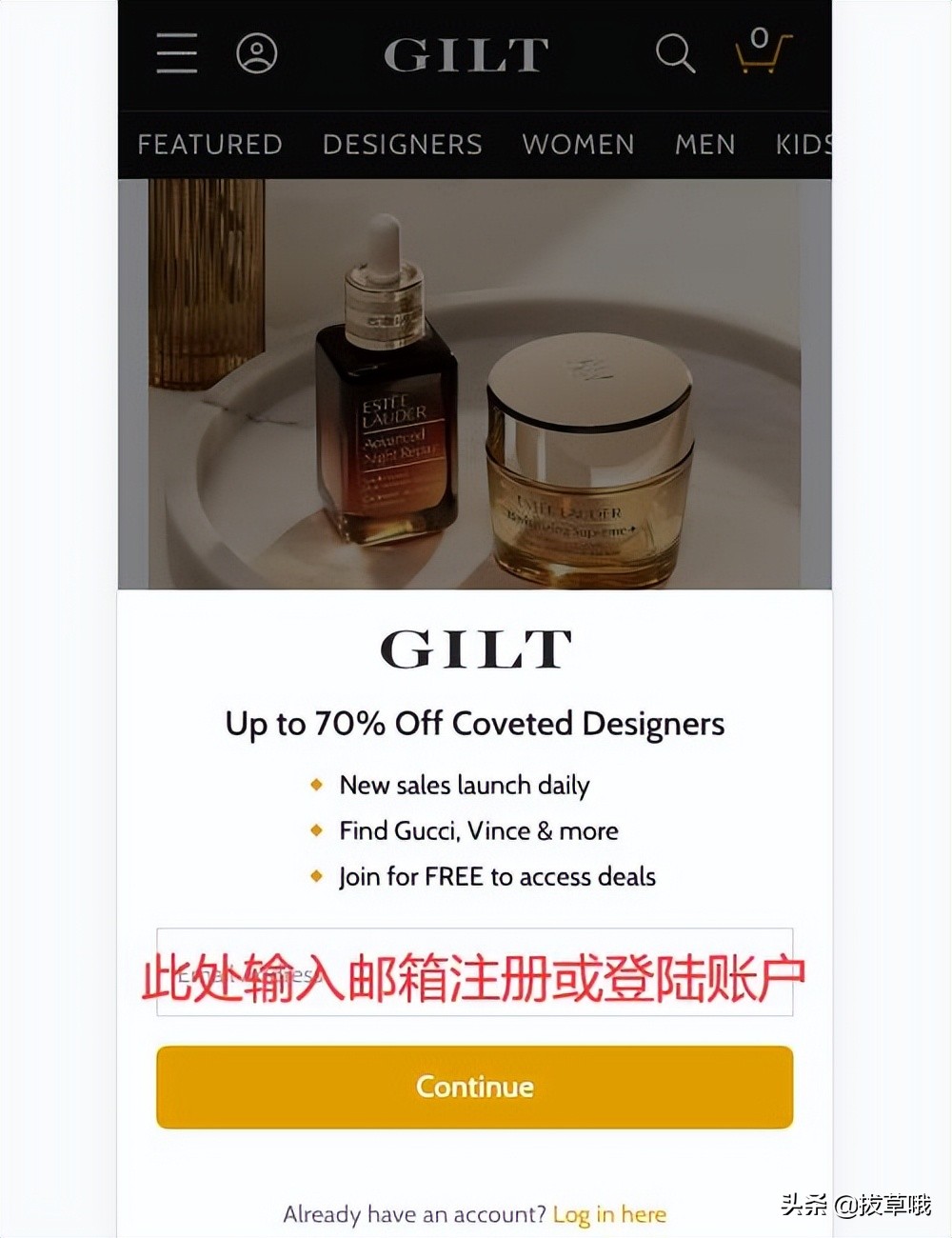Browse the MEN tab

click(x=704, y=144)
